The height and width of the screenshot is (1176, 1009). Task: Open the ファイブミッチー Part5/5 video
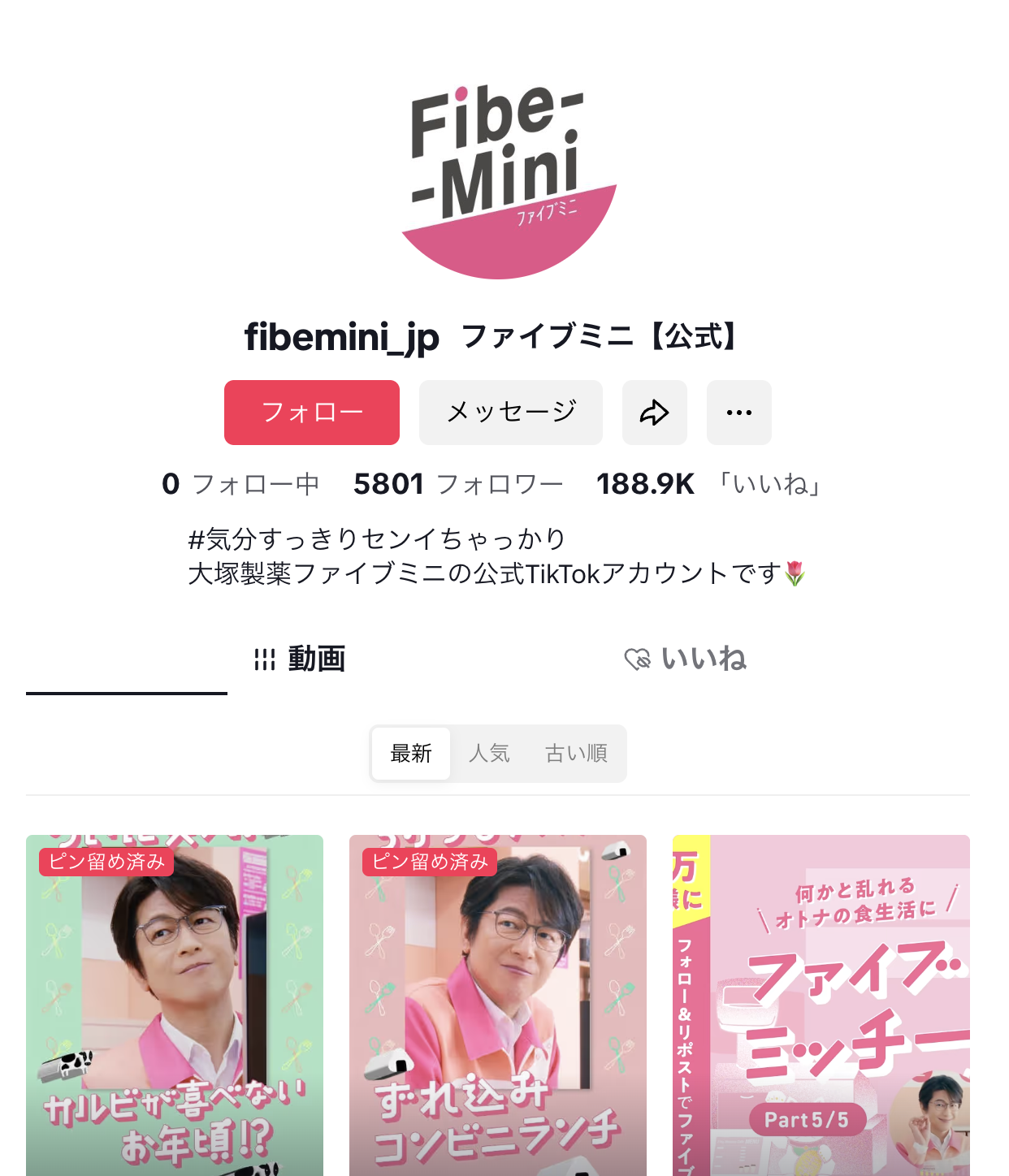(x=821, y=1007)
